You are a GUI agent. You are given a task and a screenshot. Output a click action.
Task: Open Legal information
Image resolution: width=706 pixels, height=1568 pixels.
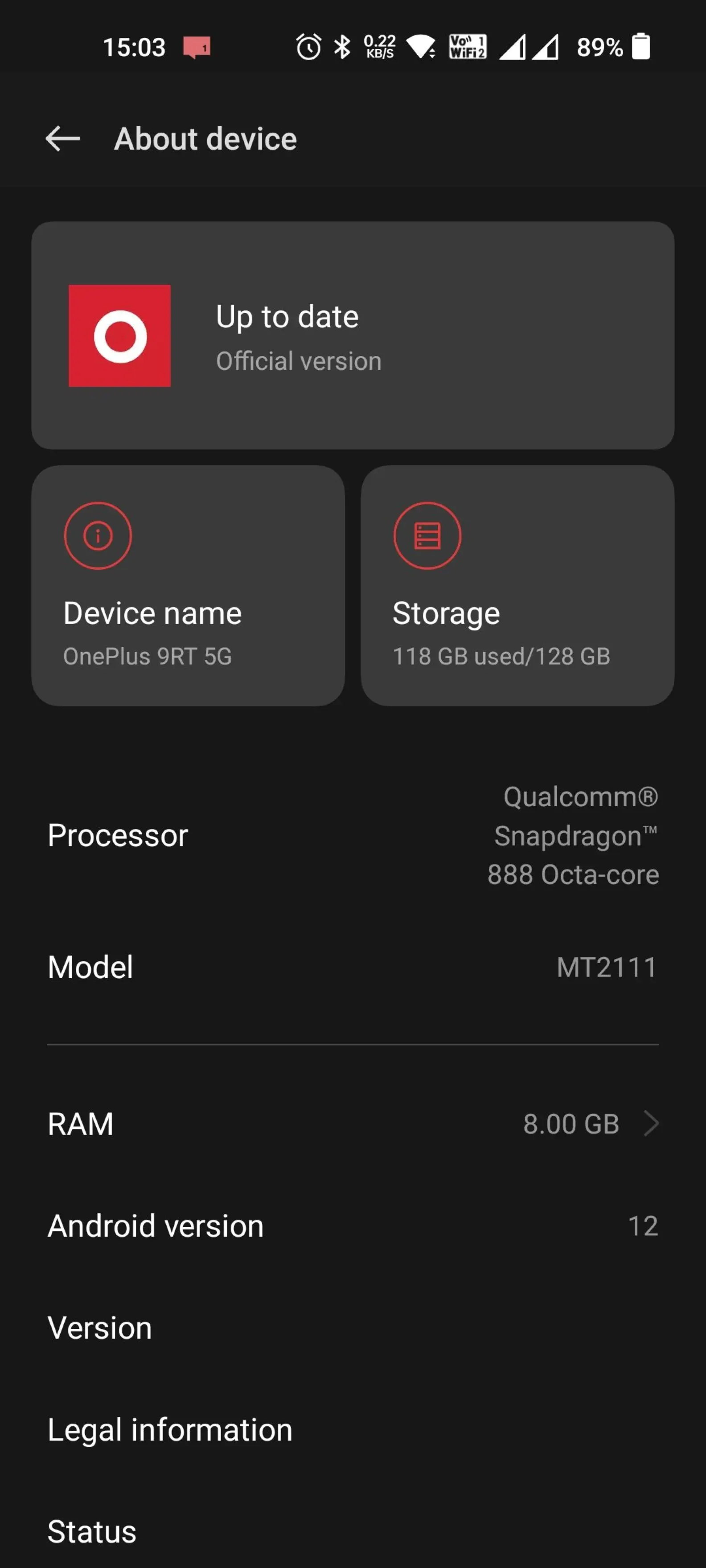pos(353,1429)
